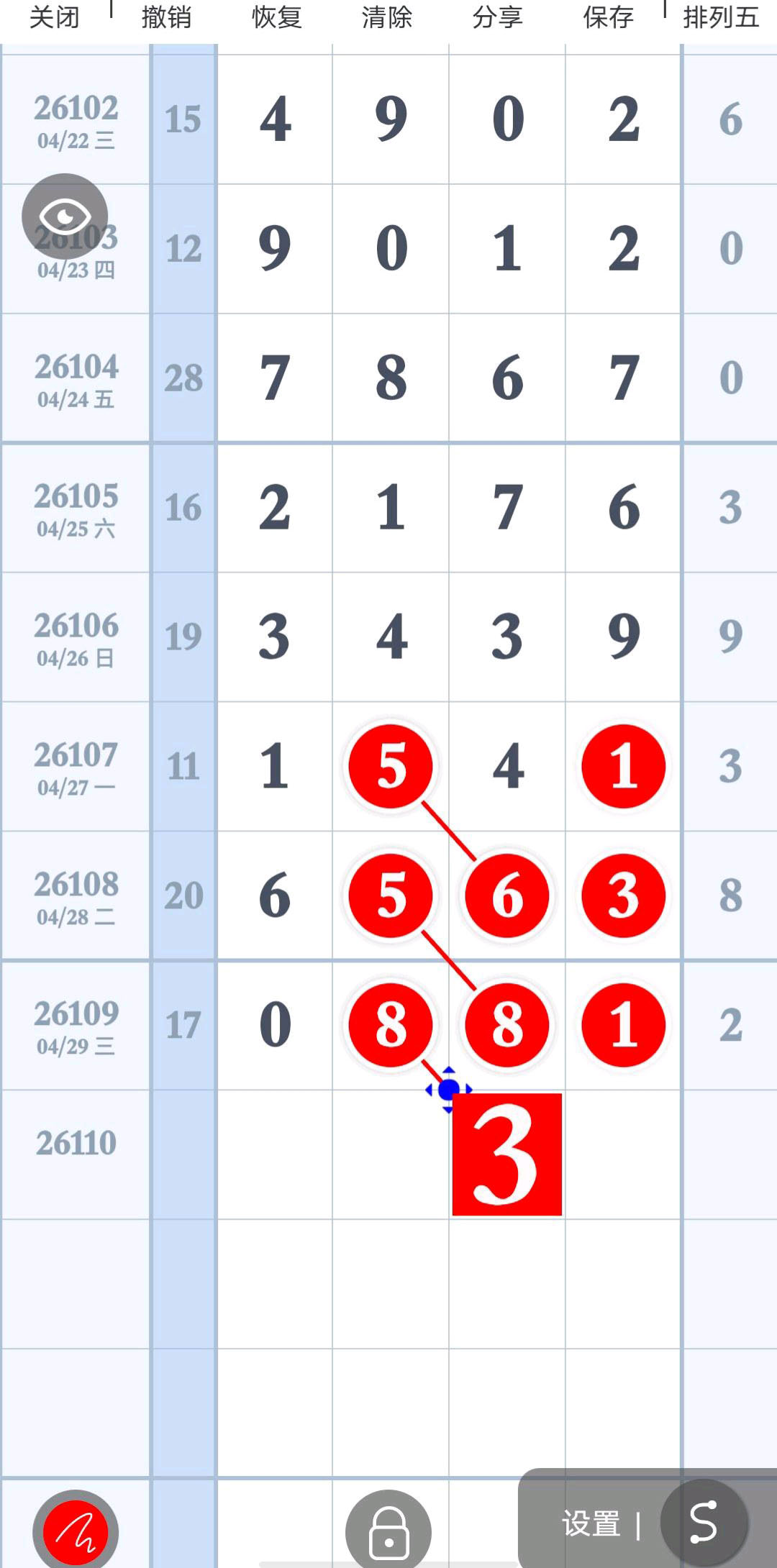
Task: Redo the change with 恢复
Action: 277,17
